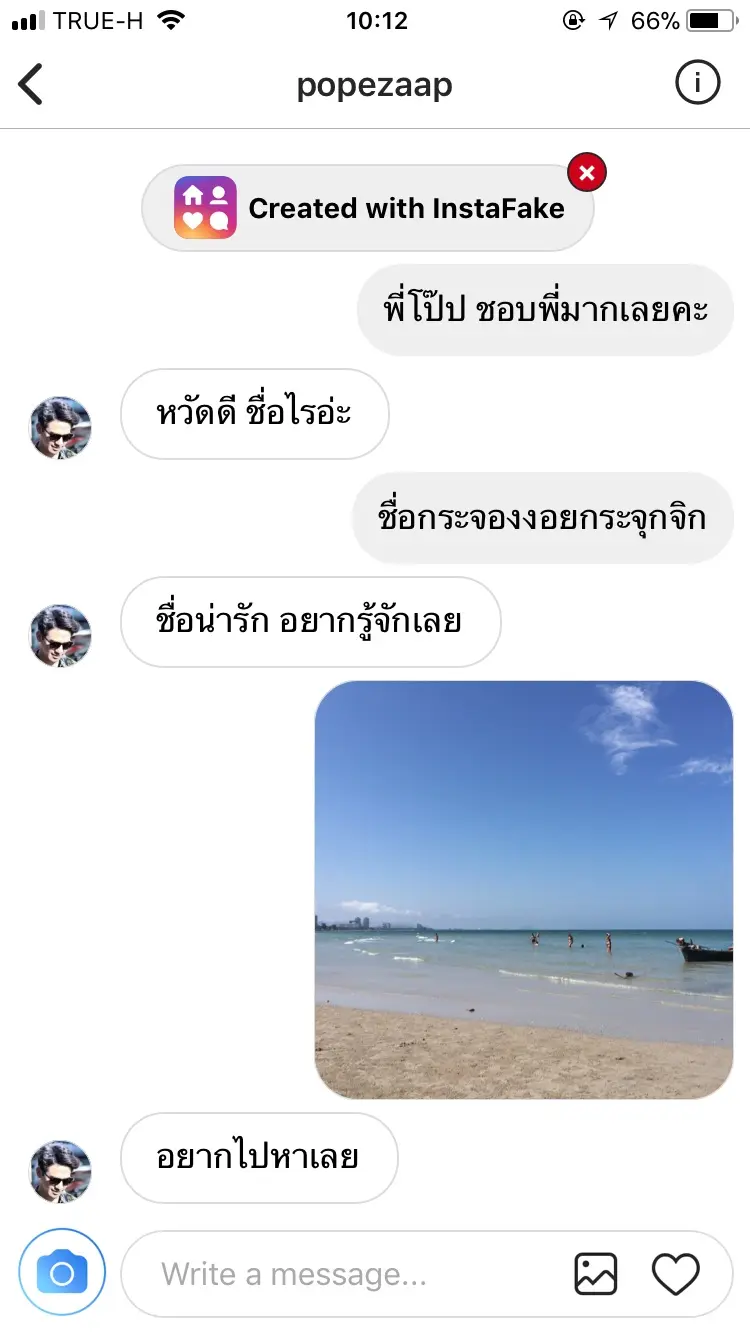Go back from the popezaap chat
750x1334 pixels.
(32, 85)
